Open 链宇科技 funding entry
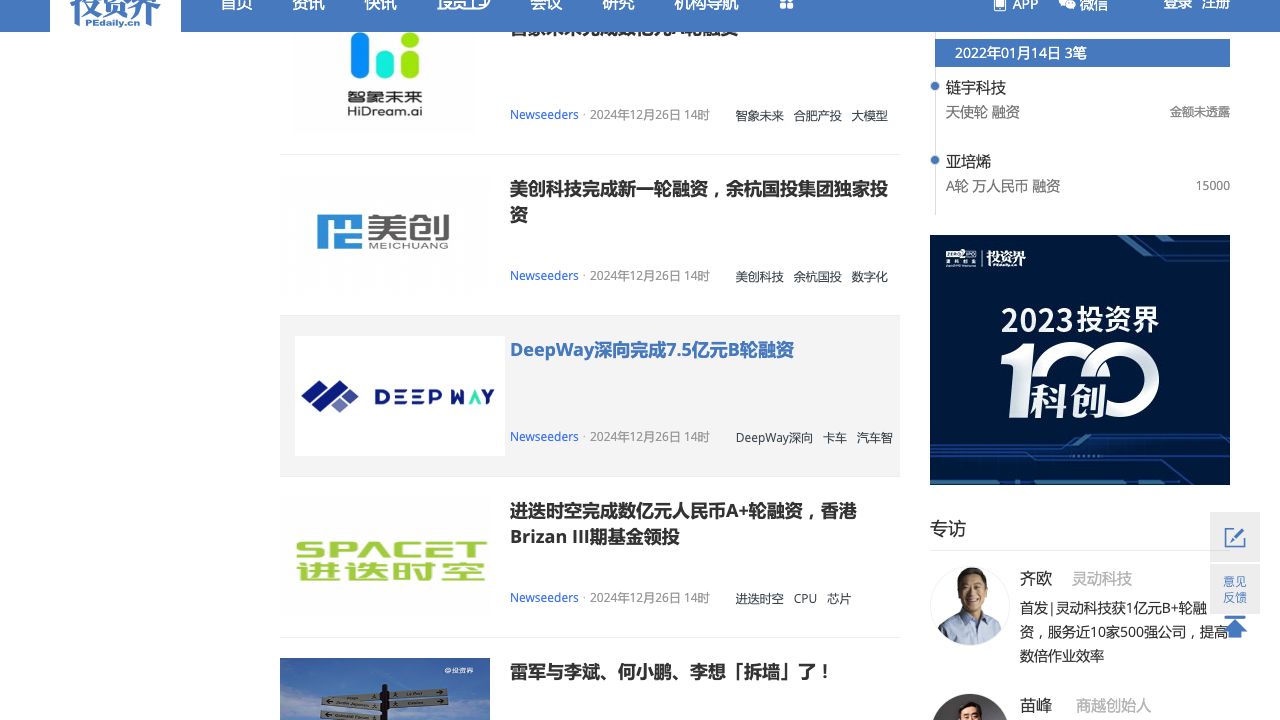 [975, 88]
